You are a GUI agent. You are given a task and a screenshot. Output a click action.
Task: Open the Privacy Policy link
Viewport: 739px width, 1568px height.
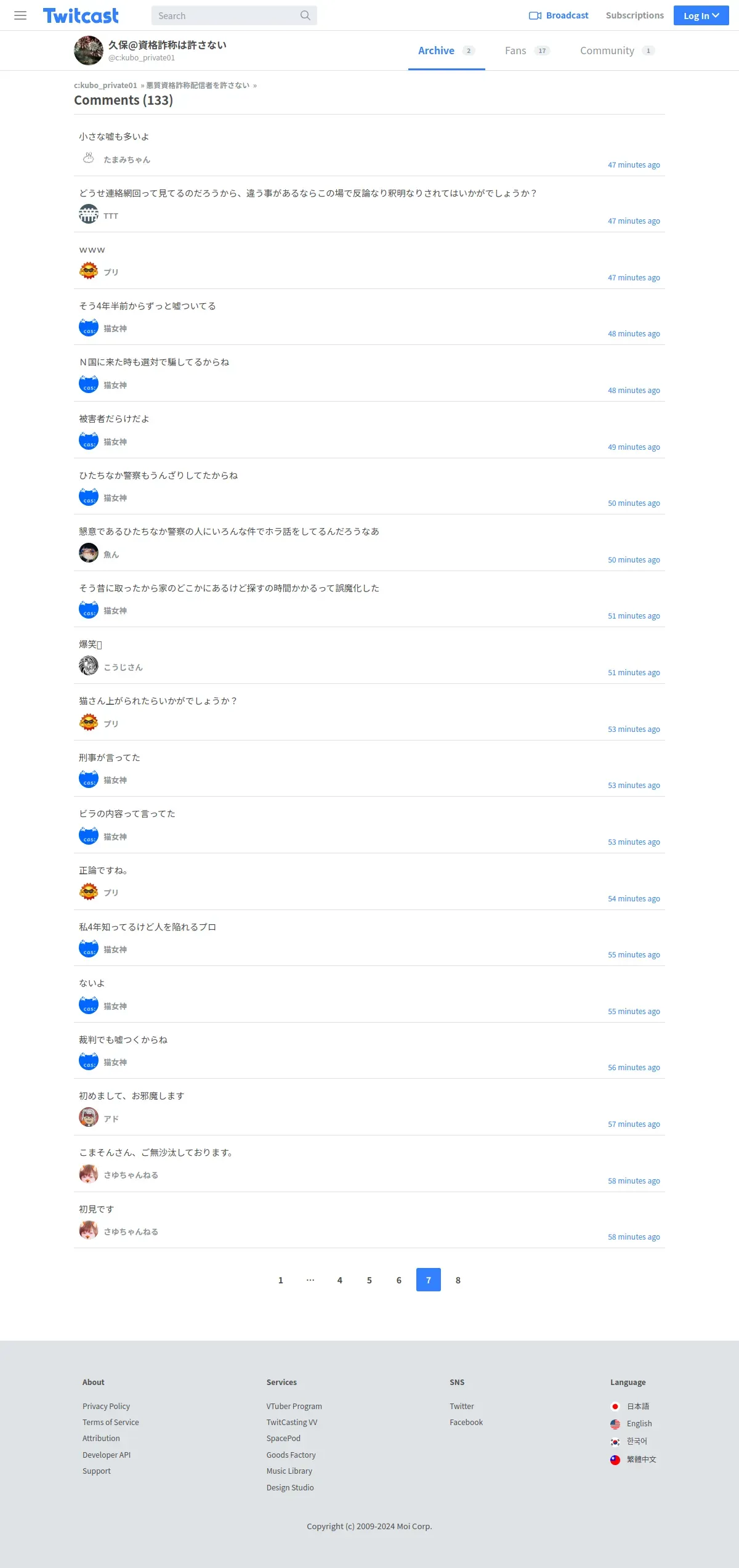pos(106,1406)
